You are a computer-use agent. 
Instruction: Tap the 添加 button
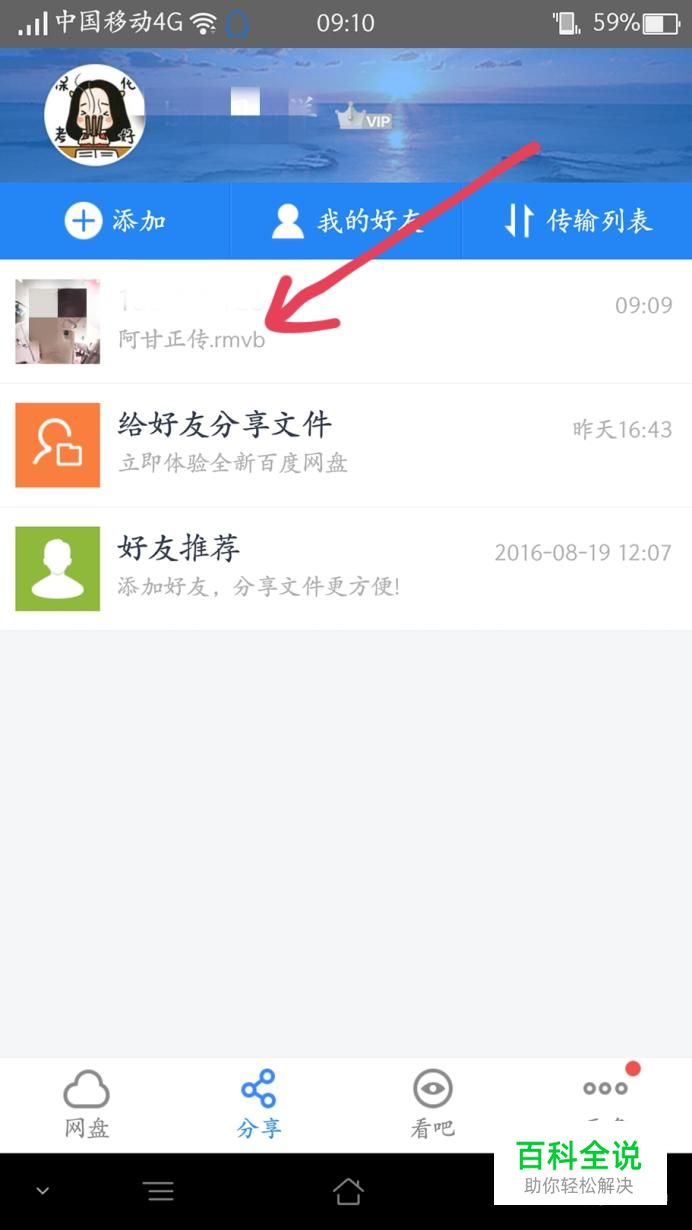[115, 221]
